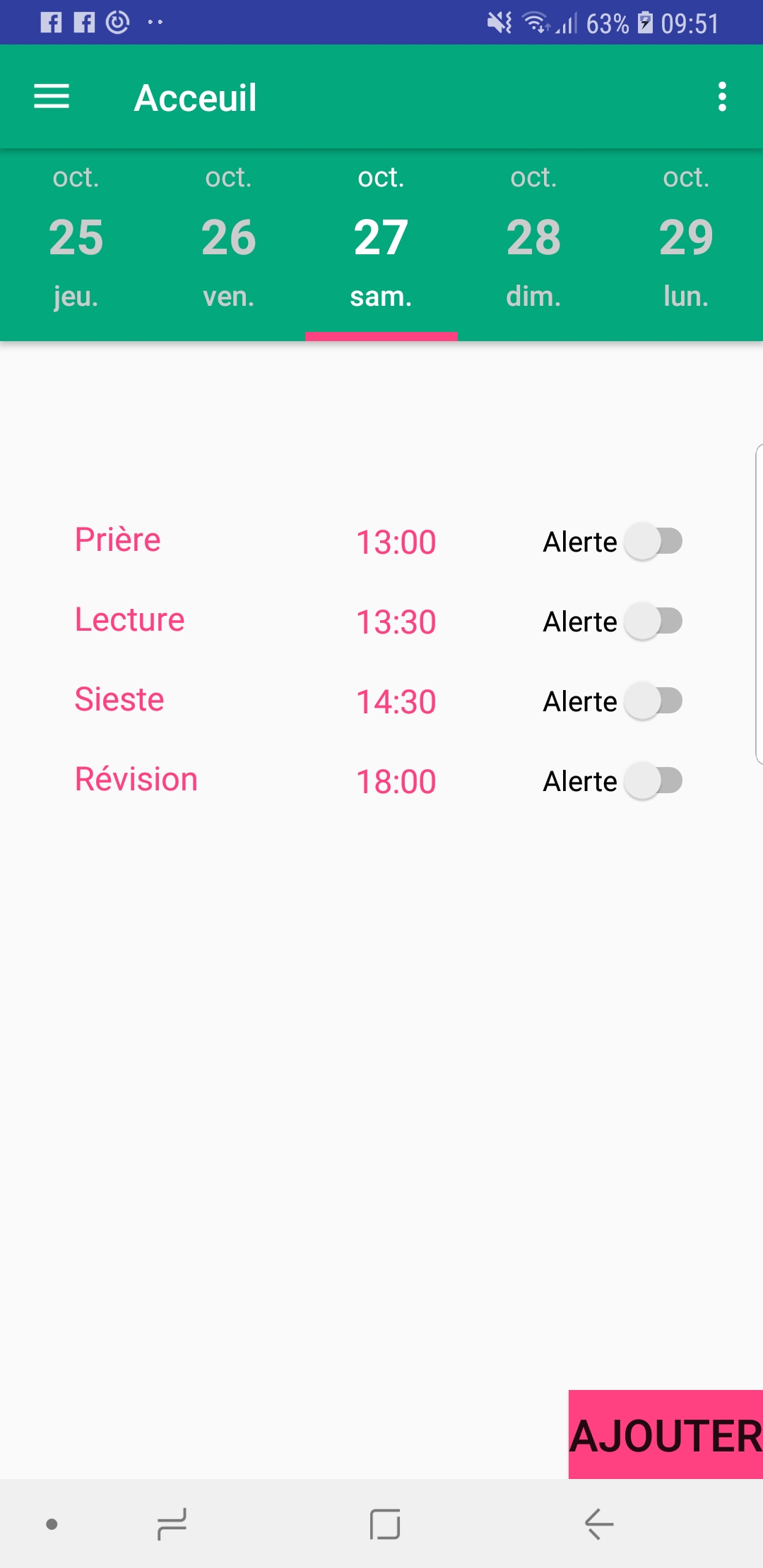Go back using the system back button
Image resolution: width=763 pixels, height=1568 pixels.
[x=598, y=1524]
